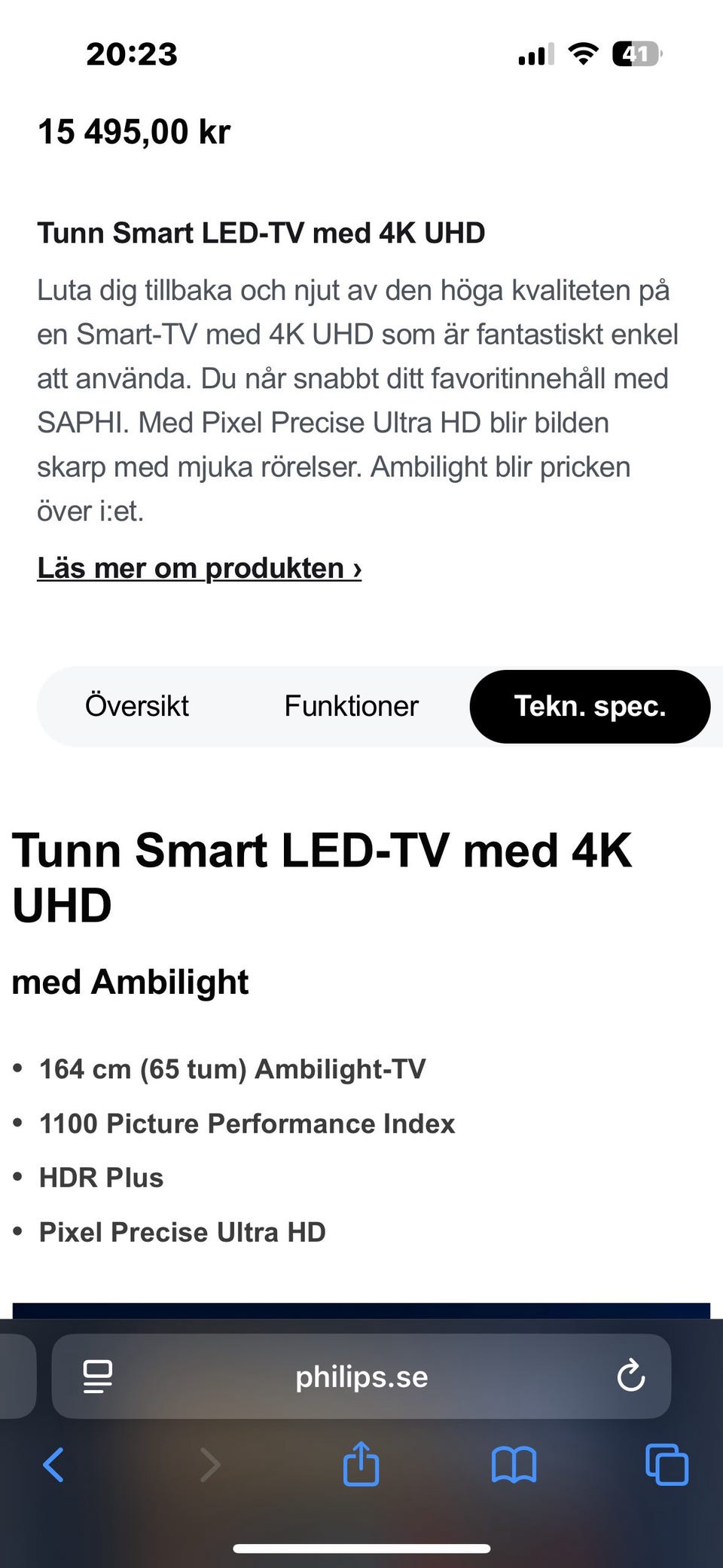
Task: Select the Tekn. spec. tab
Action: (590, 706)
